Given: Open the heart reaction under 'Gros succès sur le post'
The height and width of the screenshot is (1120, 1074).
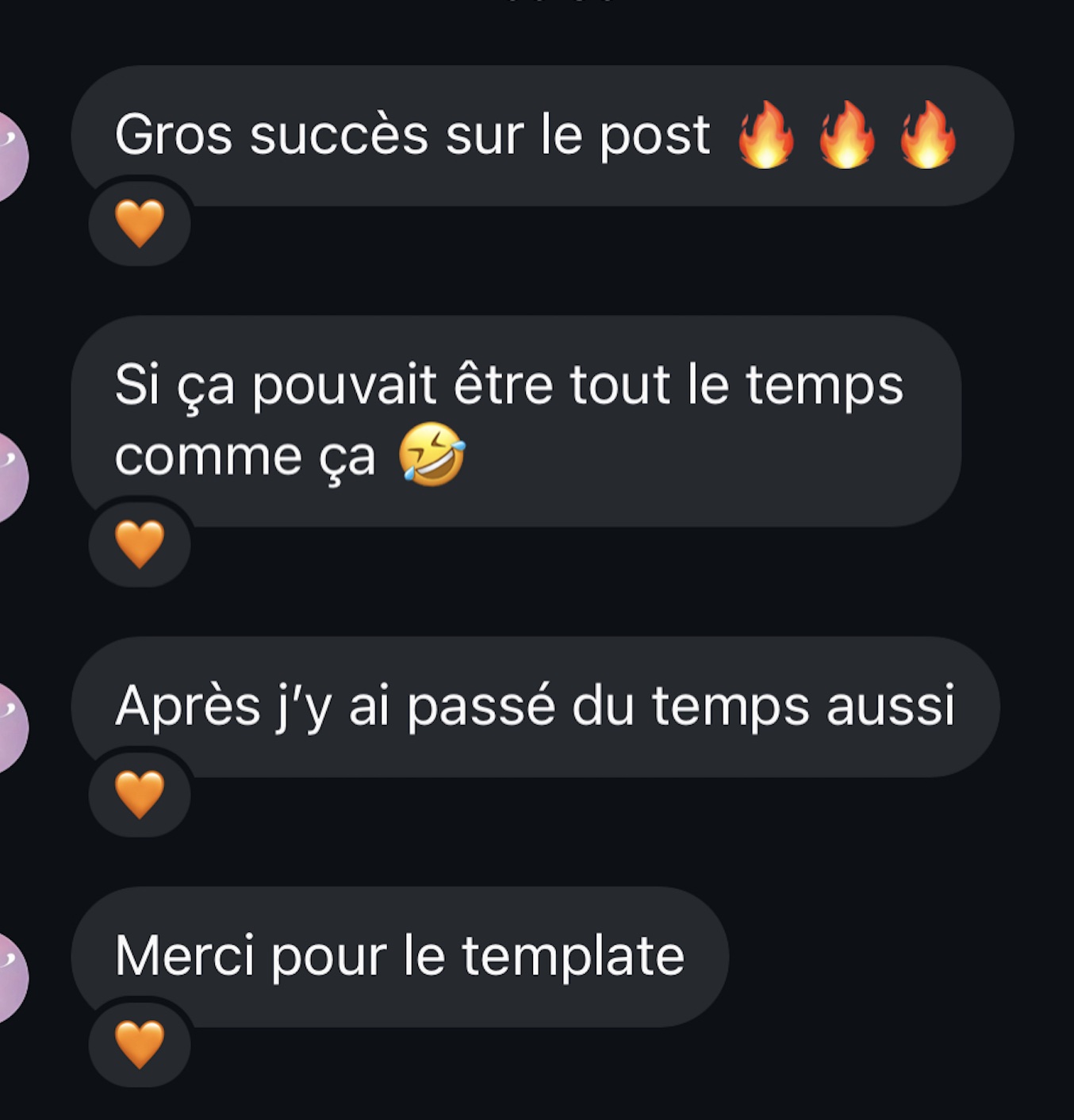Looking at the screenshot, I should pyautogui.click(x=140, y=223).
